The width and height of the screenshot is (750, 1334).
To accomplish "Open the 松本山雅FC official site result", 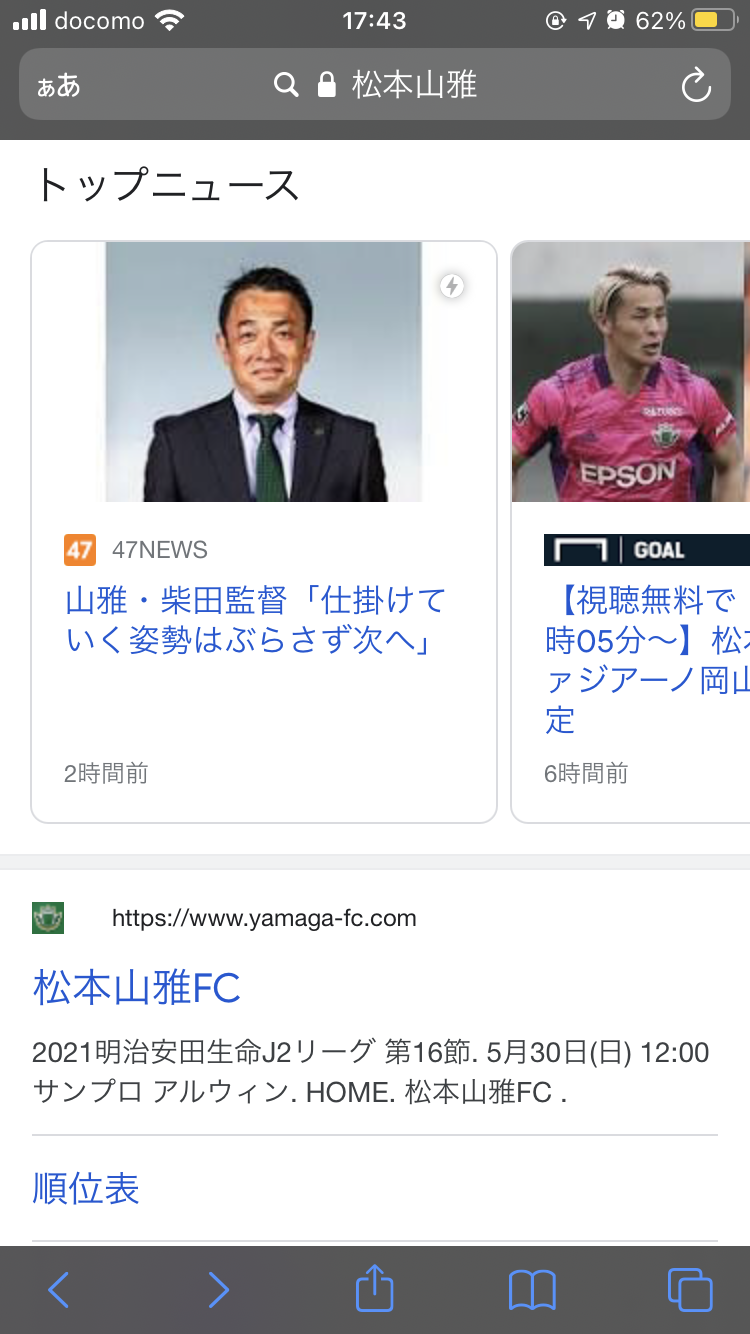I will (137, 988).
